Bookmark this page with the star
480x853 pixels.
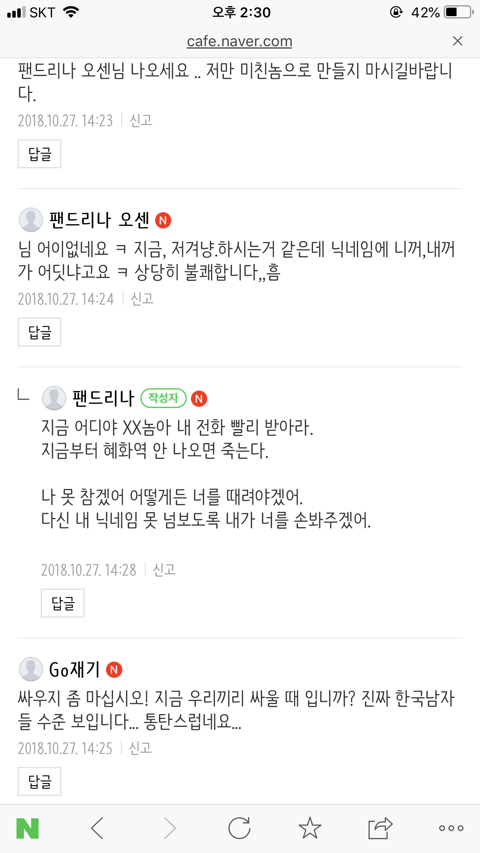click(310, 827)
